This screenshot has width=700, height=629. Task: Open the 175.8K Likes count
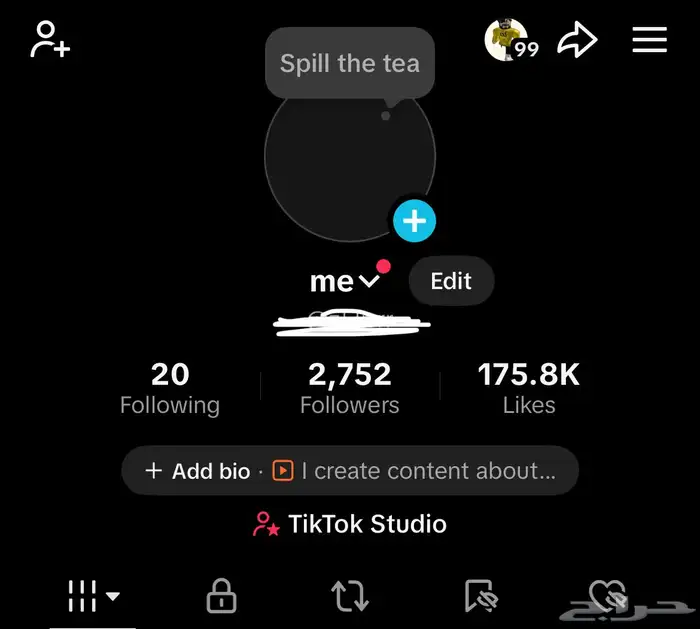coord(529,388)
